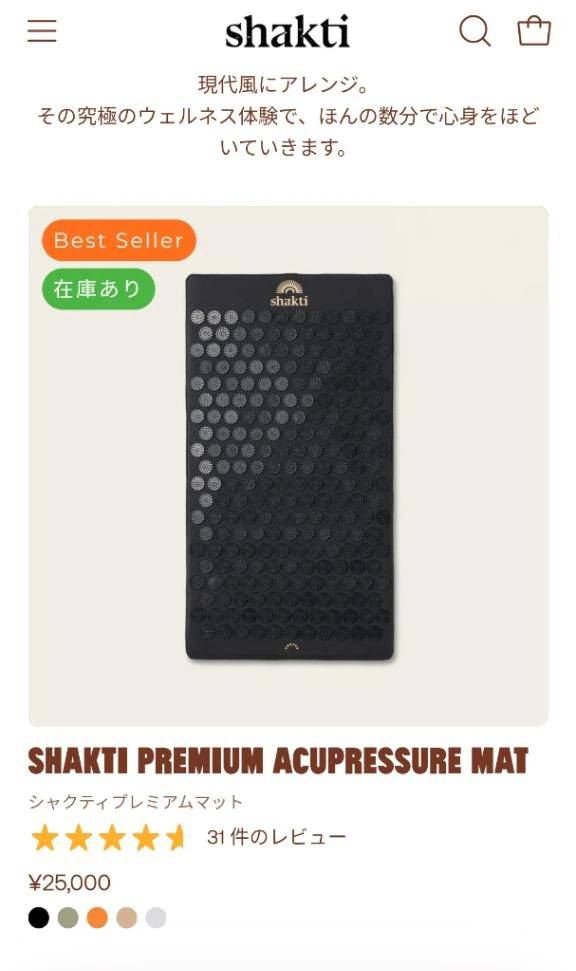Screen dimensions: 576x971
Task: Open the Shakti Premium Acupressure Mat title
Action: click(278, 760)
